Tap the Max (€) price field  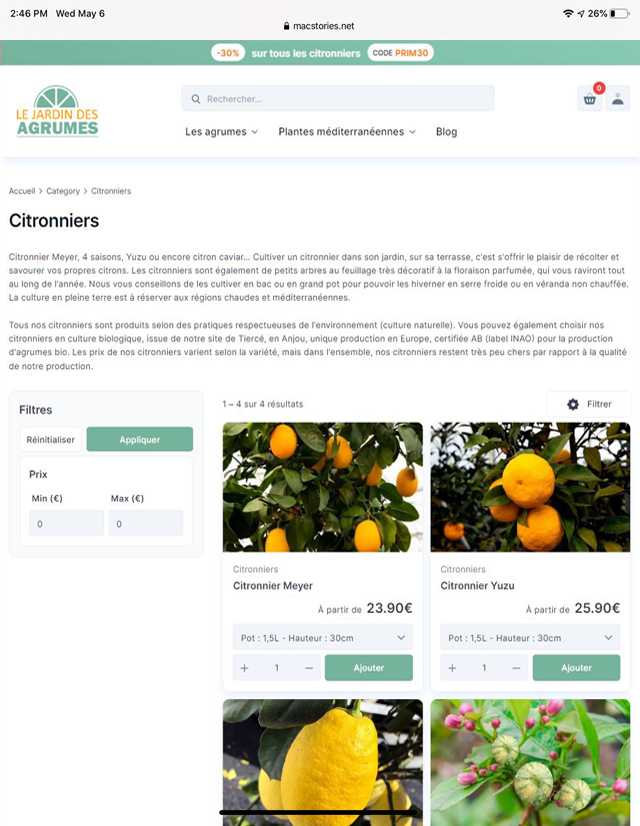point(145,523)
